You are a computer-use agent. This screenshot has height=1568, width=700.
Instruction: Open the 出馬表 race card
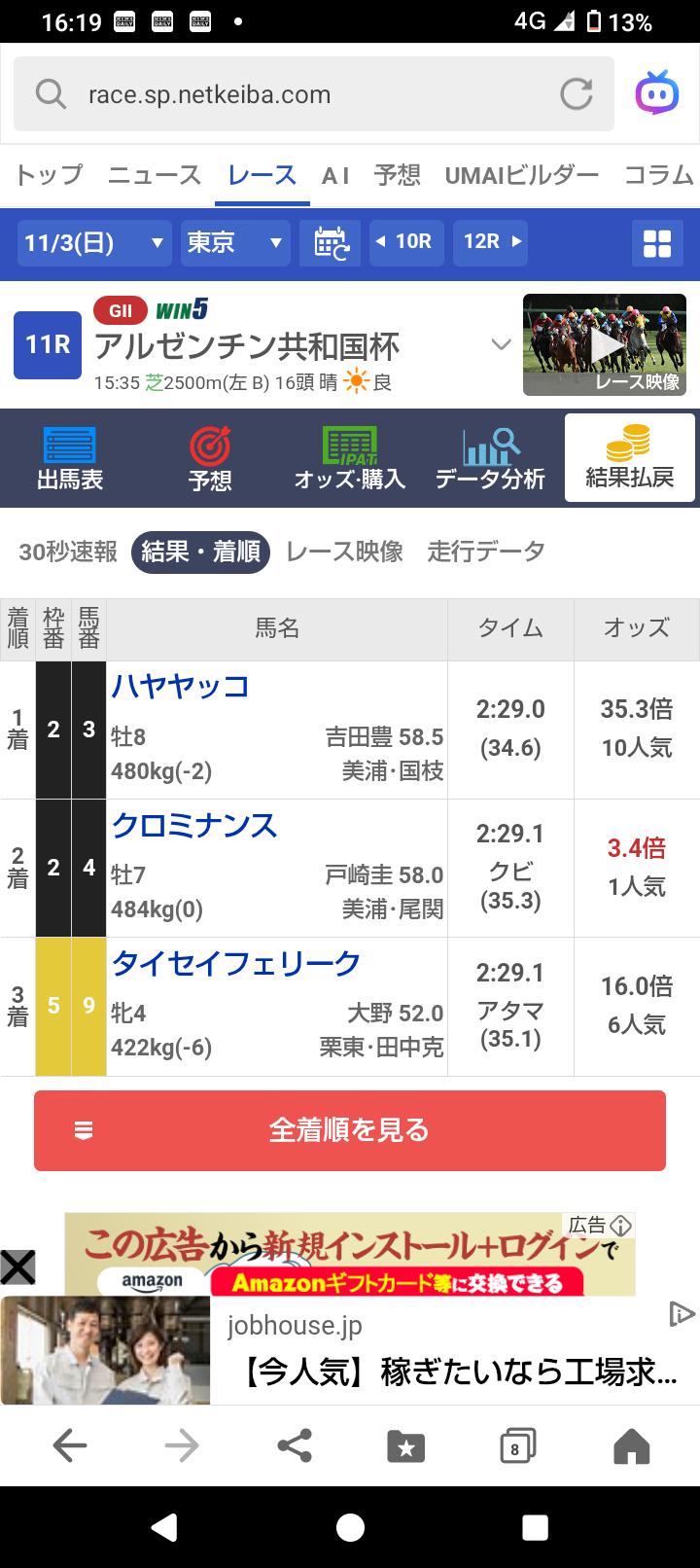pyautogui.click(x=70, y=458)
